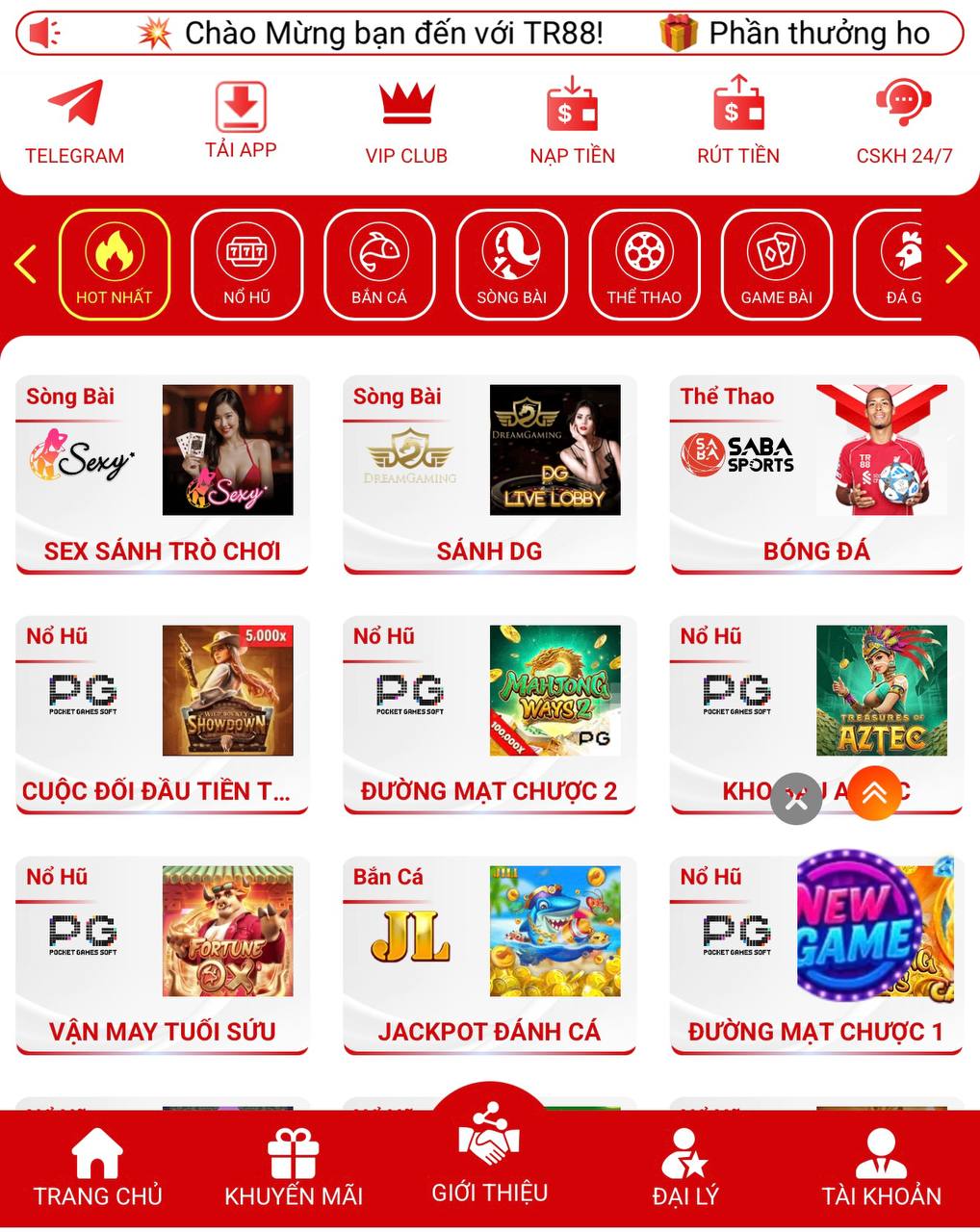Open the Sảnh DG game card
Screen dimensions: 980x1232
[489, 475]
